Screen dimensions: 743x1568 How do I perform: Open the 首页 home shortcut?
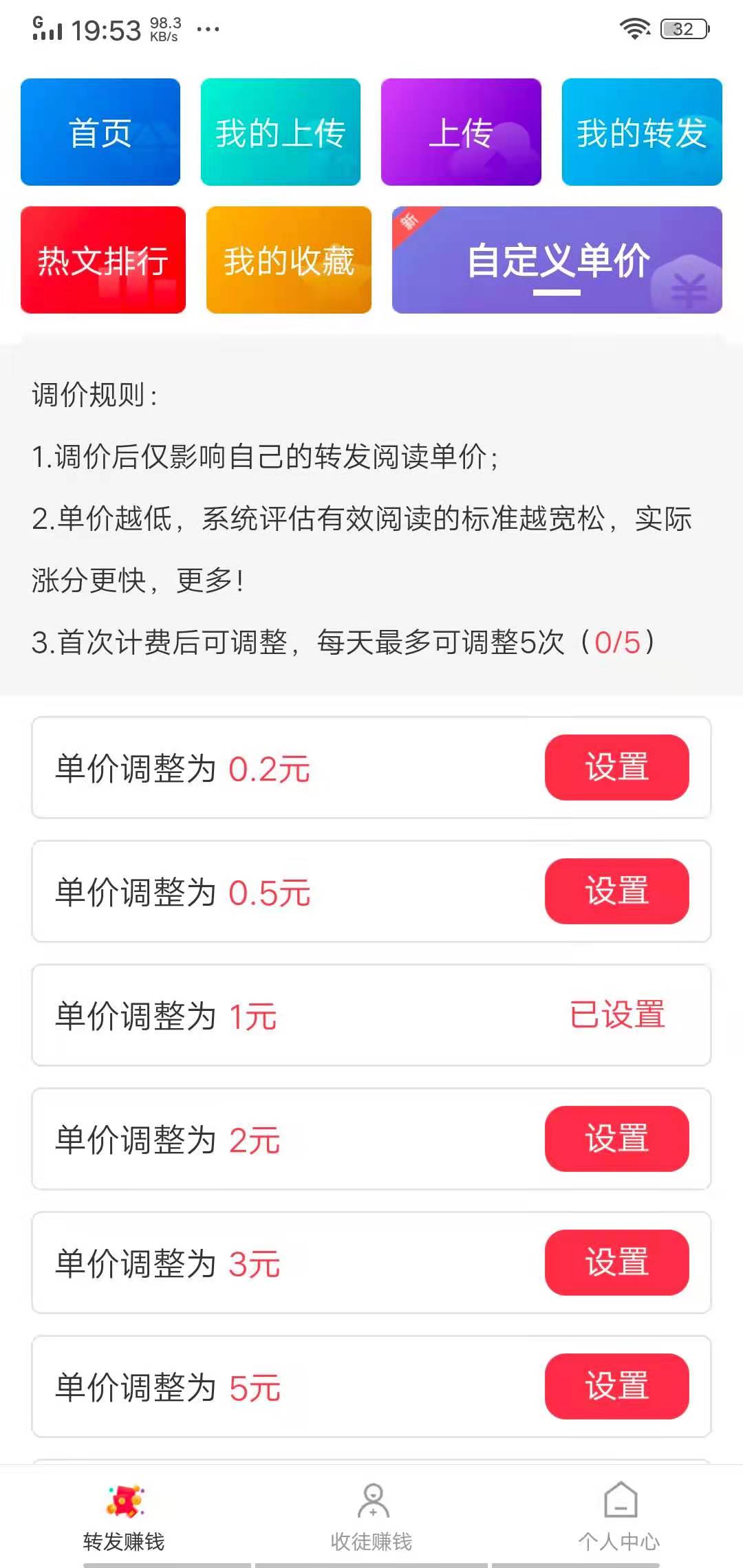tap(100, 132)
